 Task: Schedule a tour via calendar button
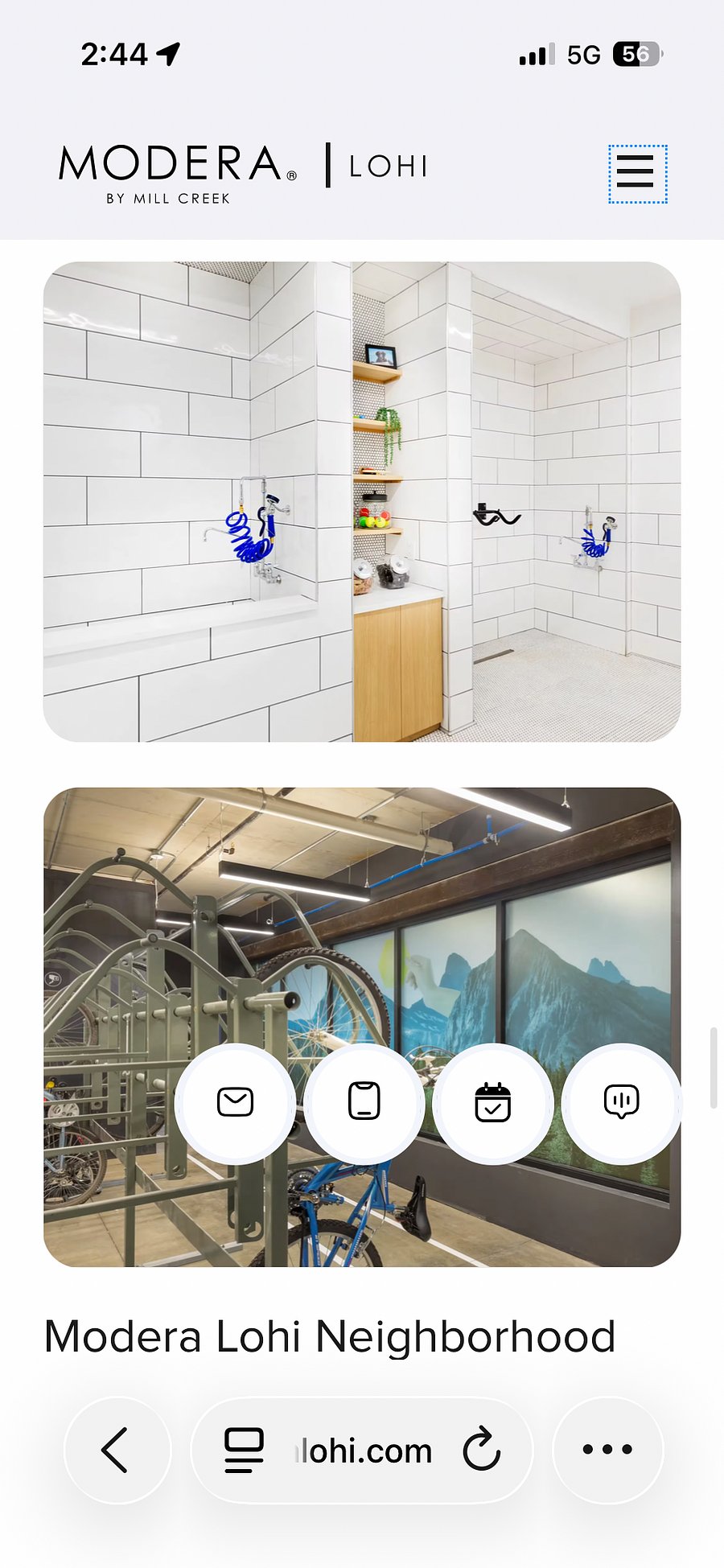pyautogui.click(x=492, y=1102)
